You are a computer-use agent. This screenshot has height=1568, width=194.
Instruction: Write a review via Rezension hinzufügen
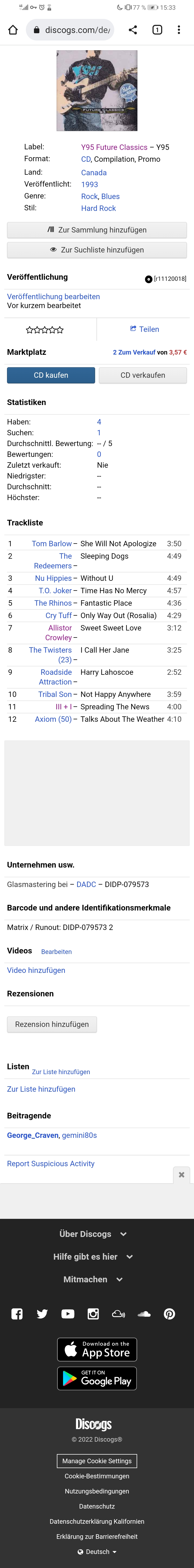click(52, 1024)
